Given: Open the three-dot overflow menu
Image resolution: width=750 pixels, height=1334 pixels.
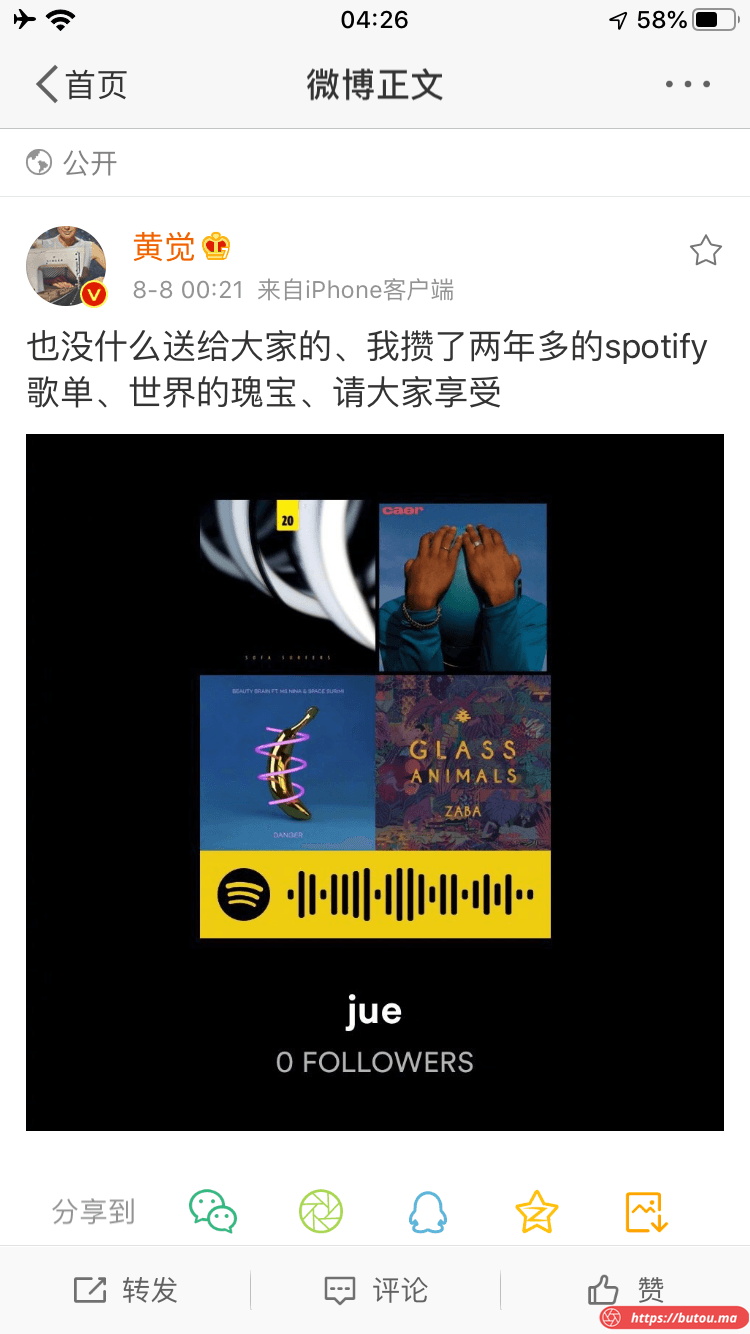Looking at the screenshot, I should point(688,85).
